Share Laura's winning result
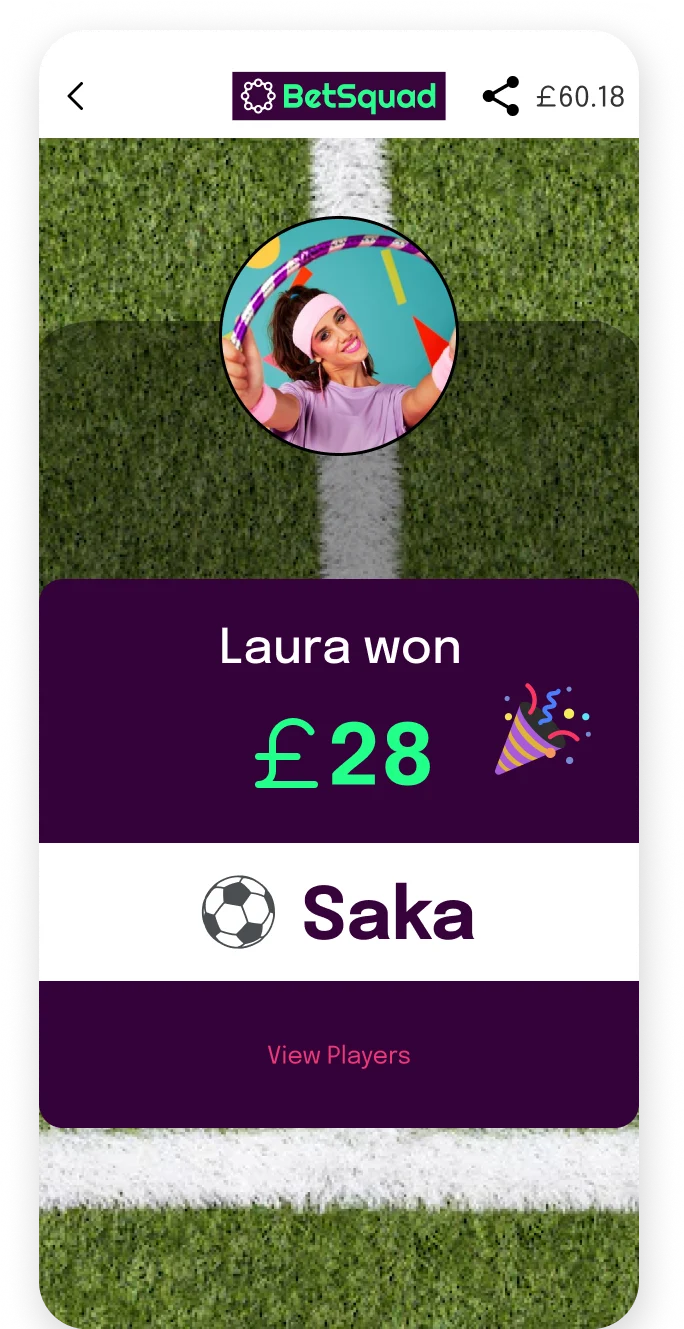The image size is (684, 1329). 501,96
